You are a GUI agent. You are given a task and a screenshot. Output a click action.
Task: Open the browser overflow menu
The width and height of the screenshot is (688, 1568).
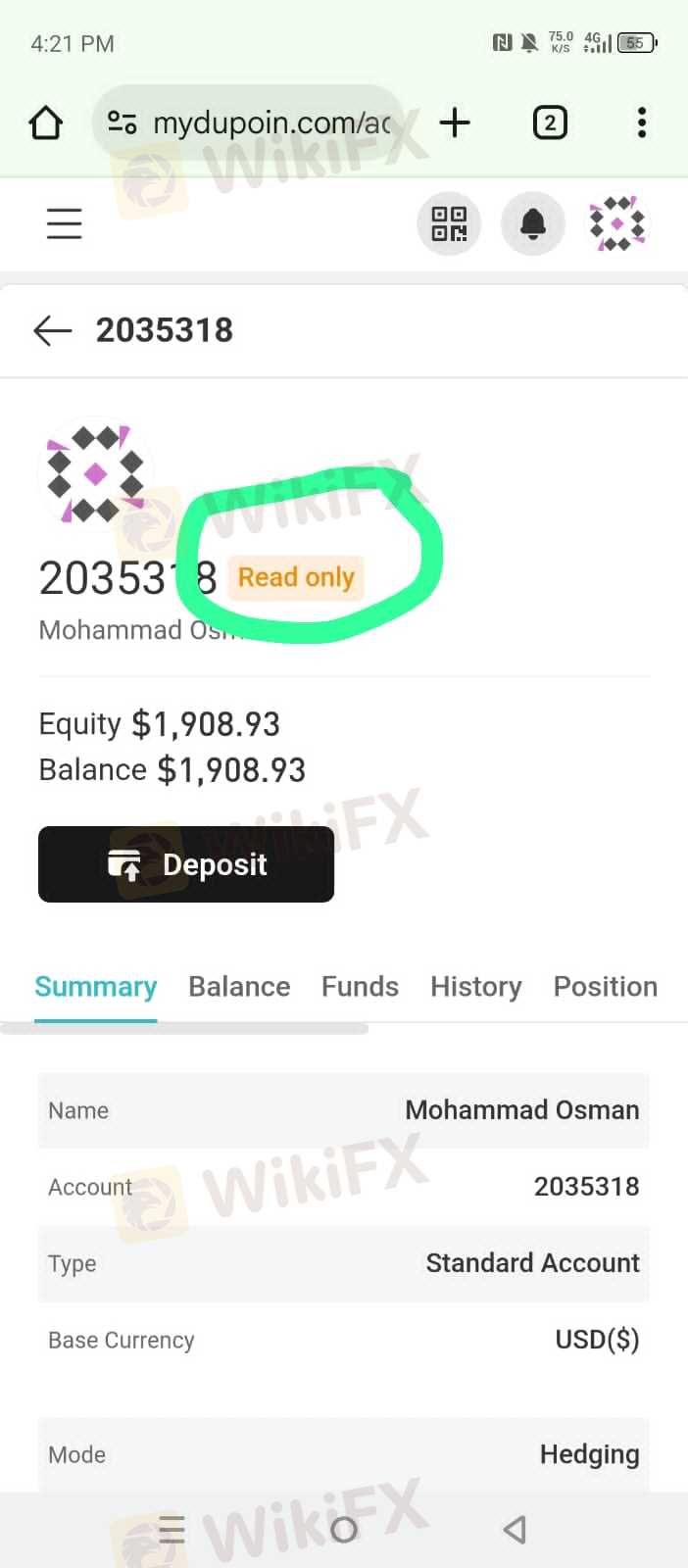[642, 123]
